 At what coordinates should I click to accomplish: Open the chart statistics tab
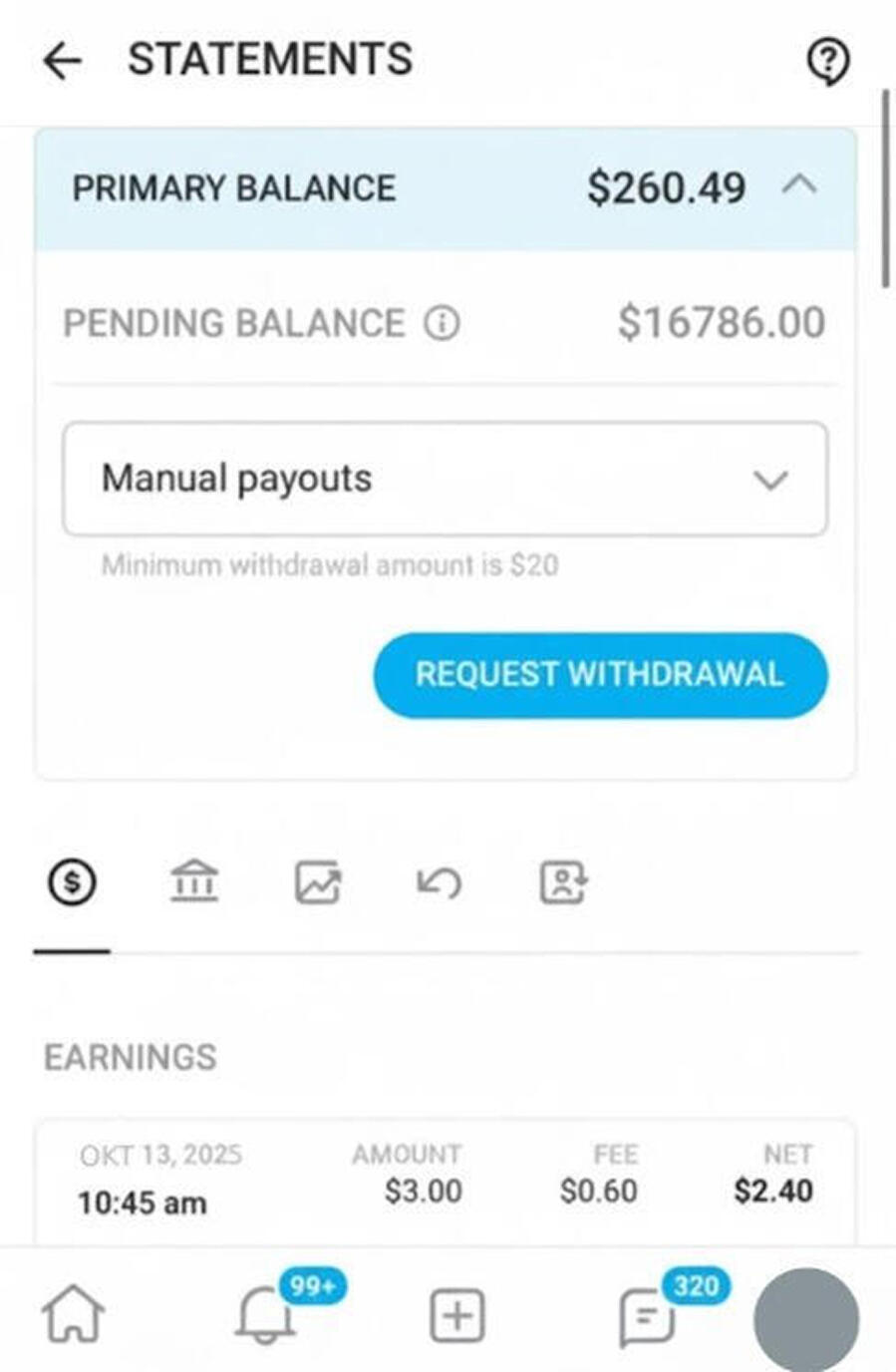318,883
